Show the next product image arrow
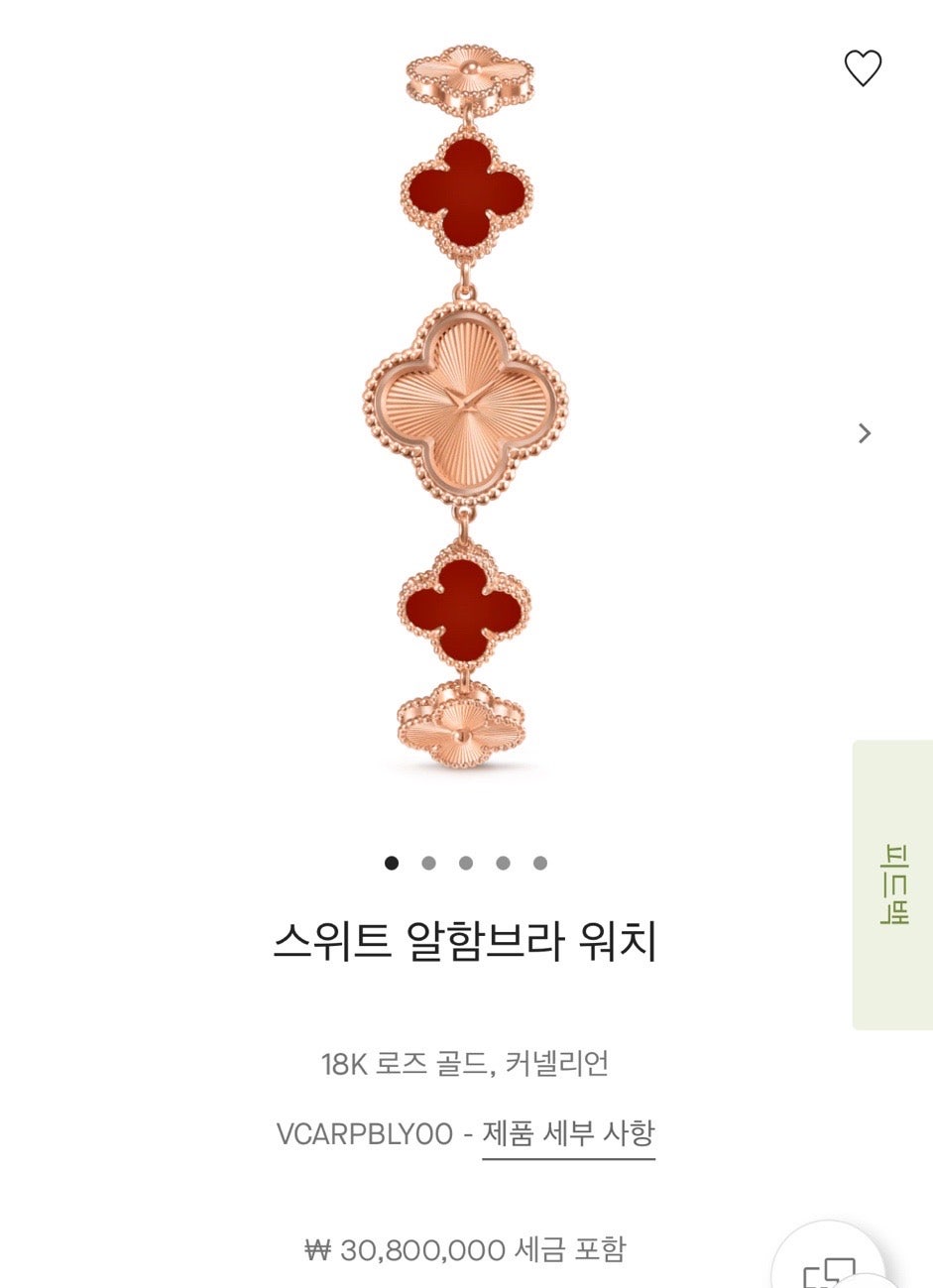933x1288 pixels. (865, 433)
